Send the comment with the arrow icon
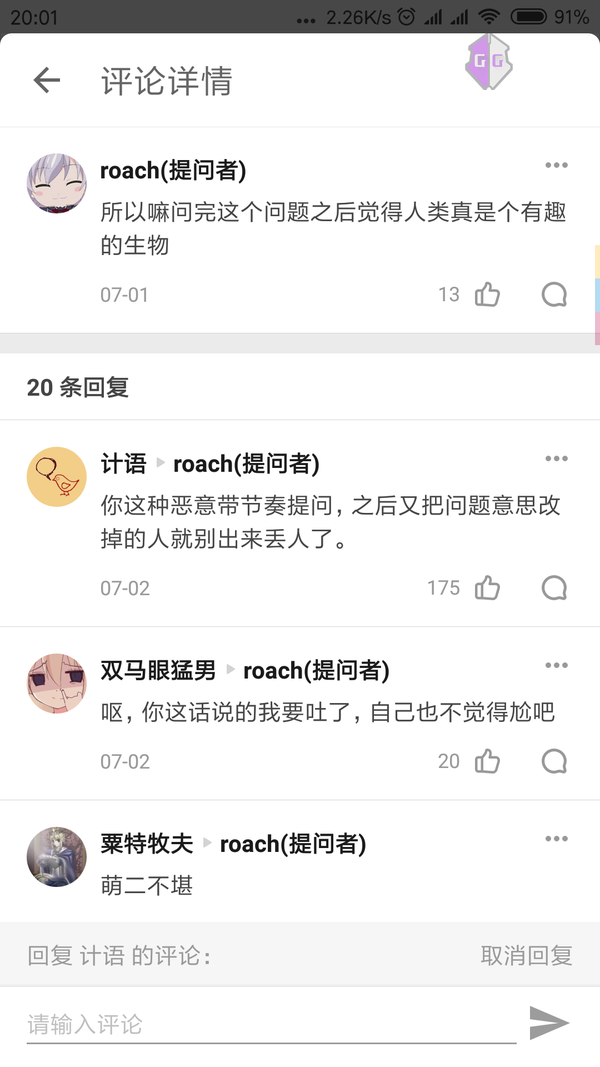Screen dimensions: 600x1067 [549, 1023]
